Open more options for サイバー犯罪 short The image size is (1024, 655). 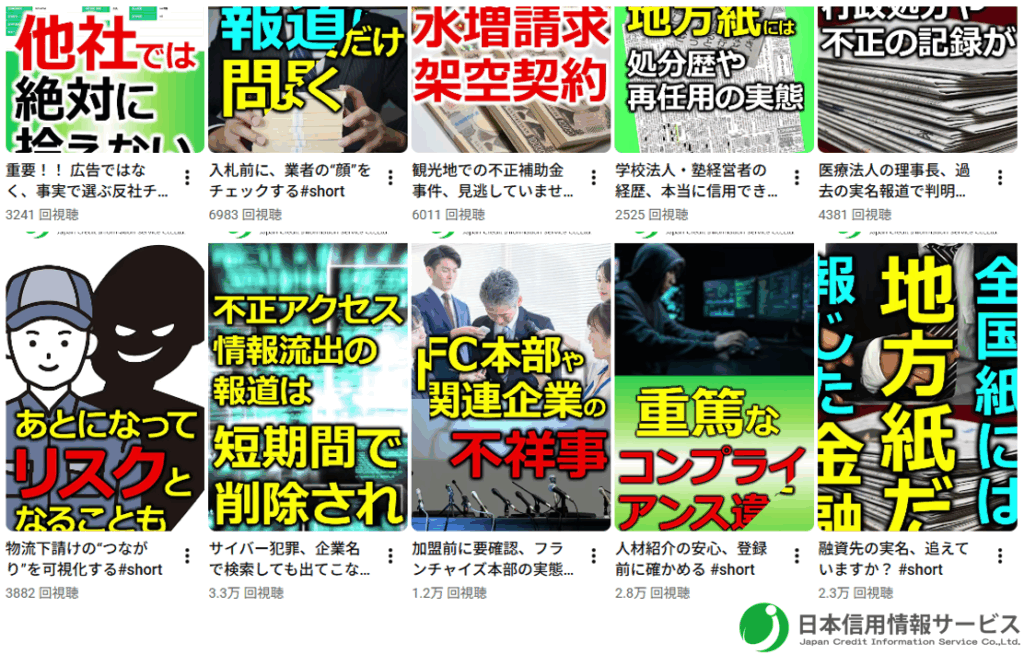pyautogui.click(x=390, y=556)
